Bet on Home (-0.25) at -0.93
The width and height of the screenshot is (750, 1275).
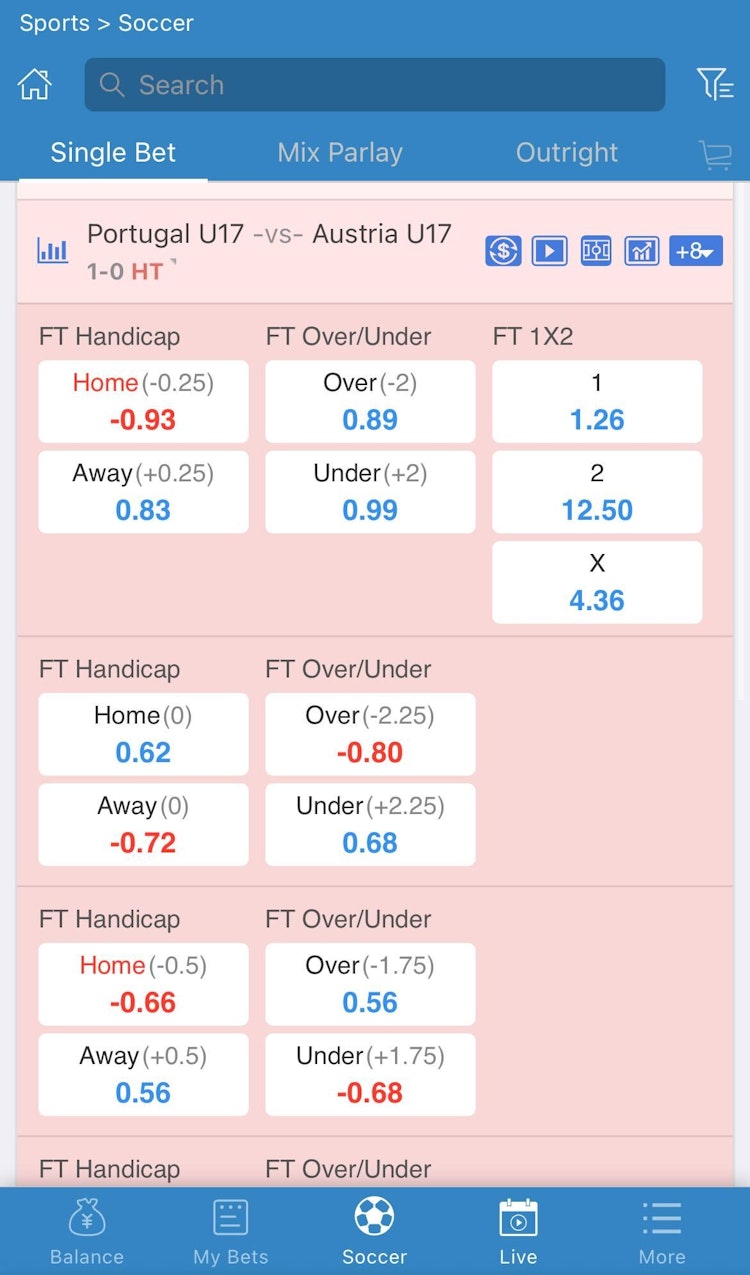click(x=143, y=402)
